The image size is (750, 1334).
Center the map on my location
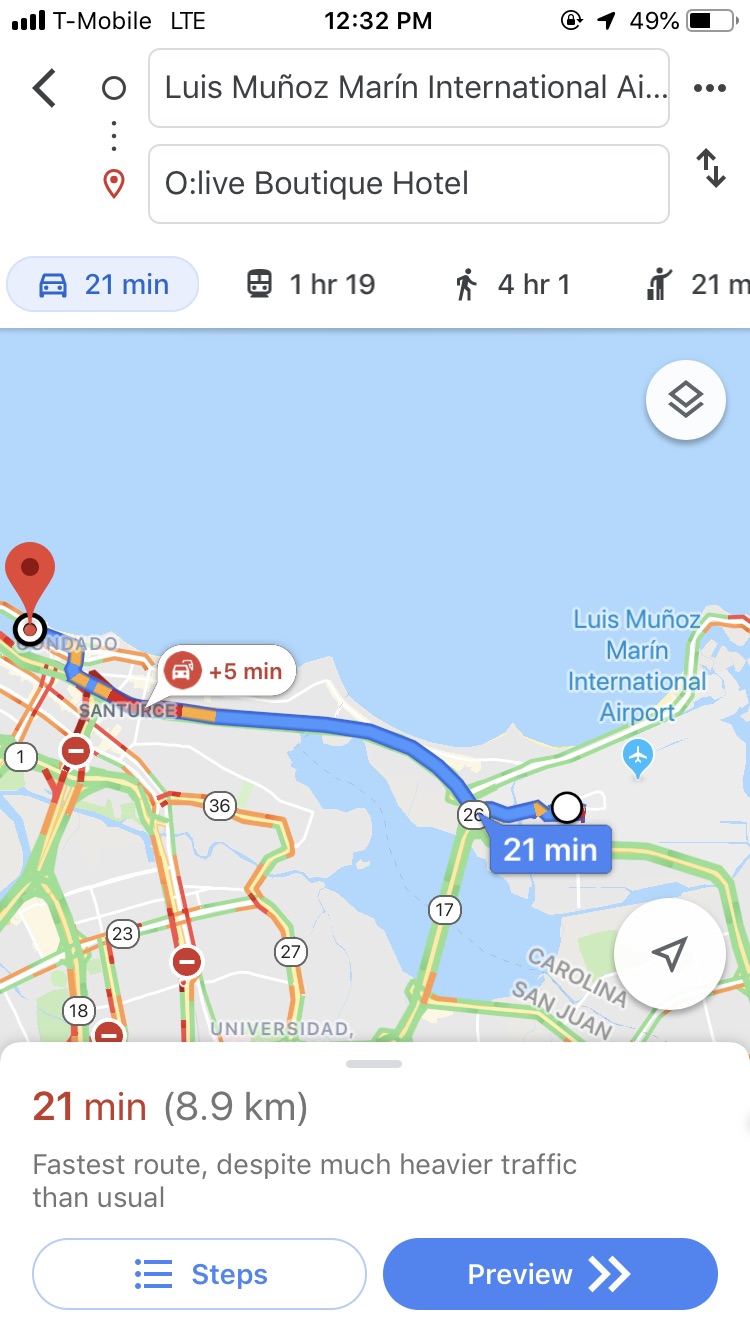click(669, 954)
